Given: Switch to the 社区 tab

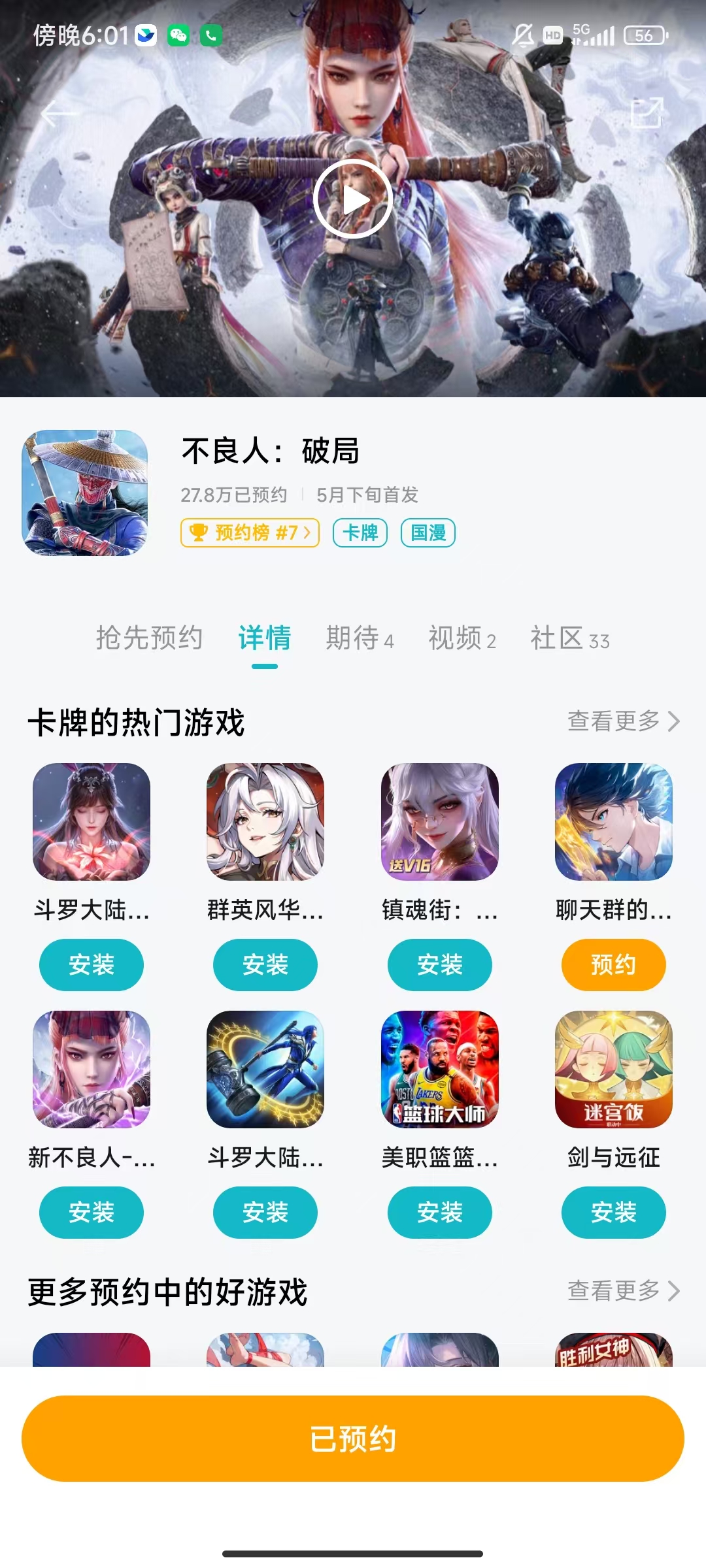Looking at the screenshot, I should point(569,638).
